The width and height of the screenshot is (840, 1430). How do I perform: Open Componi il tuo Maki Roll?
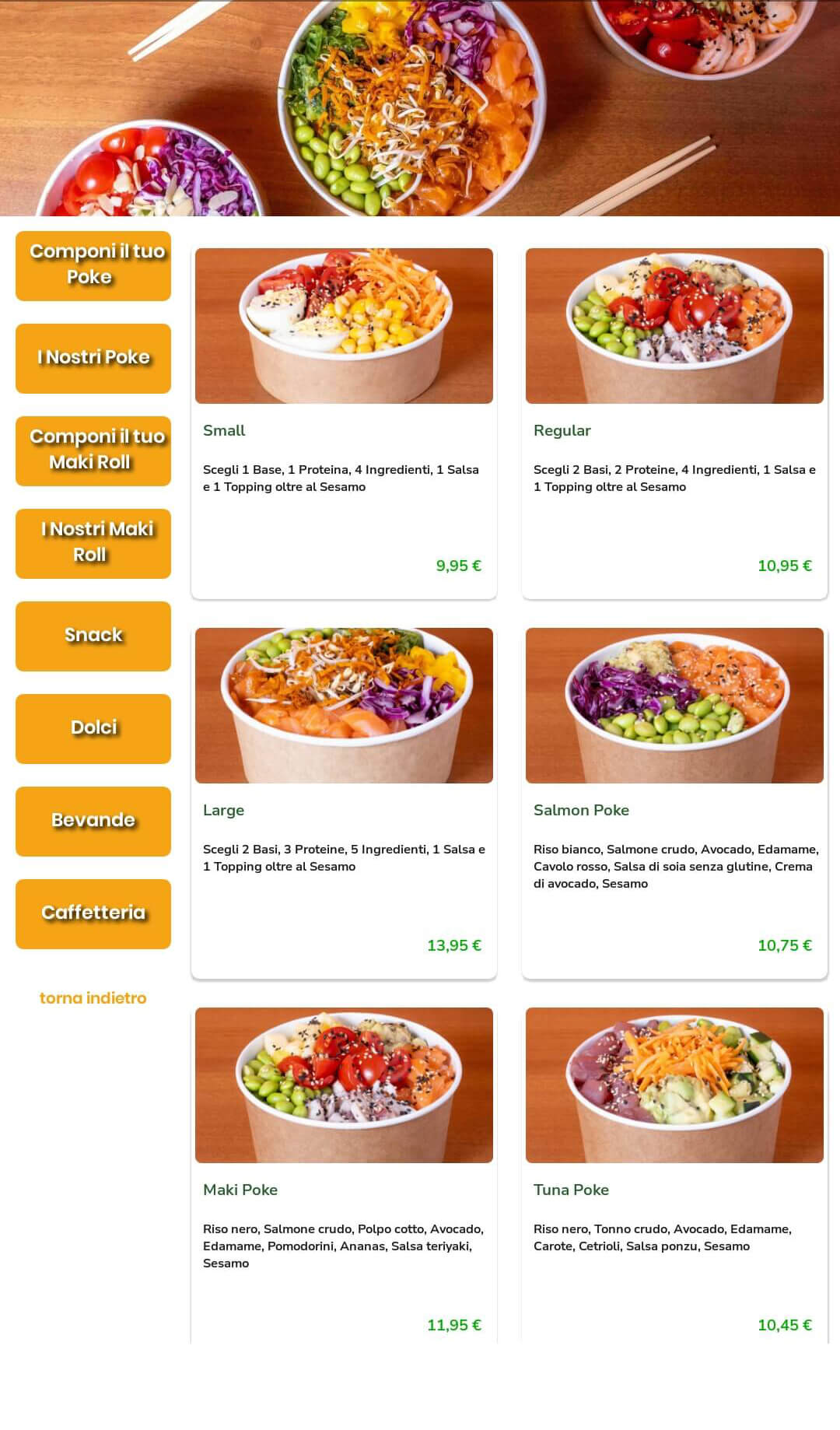pyautogui.click(x=93, y=450)
